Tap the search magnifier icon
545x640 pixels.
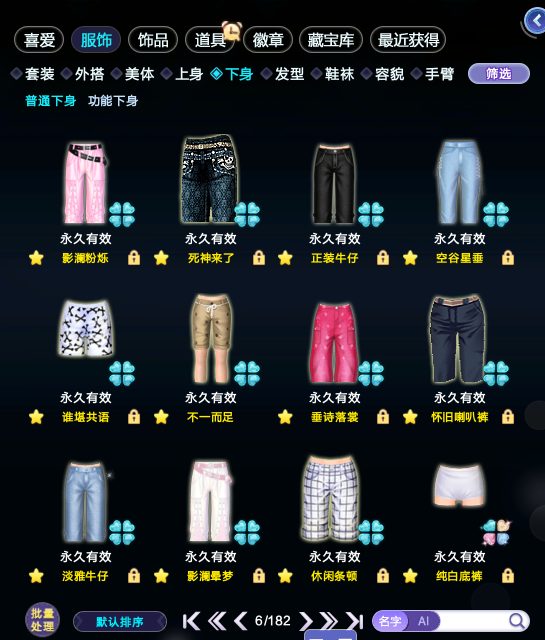[517, 621]
